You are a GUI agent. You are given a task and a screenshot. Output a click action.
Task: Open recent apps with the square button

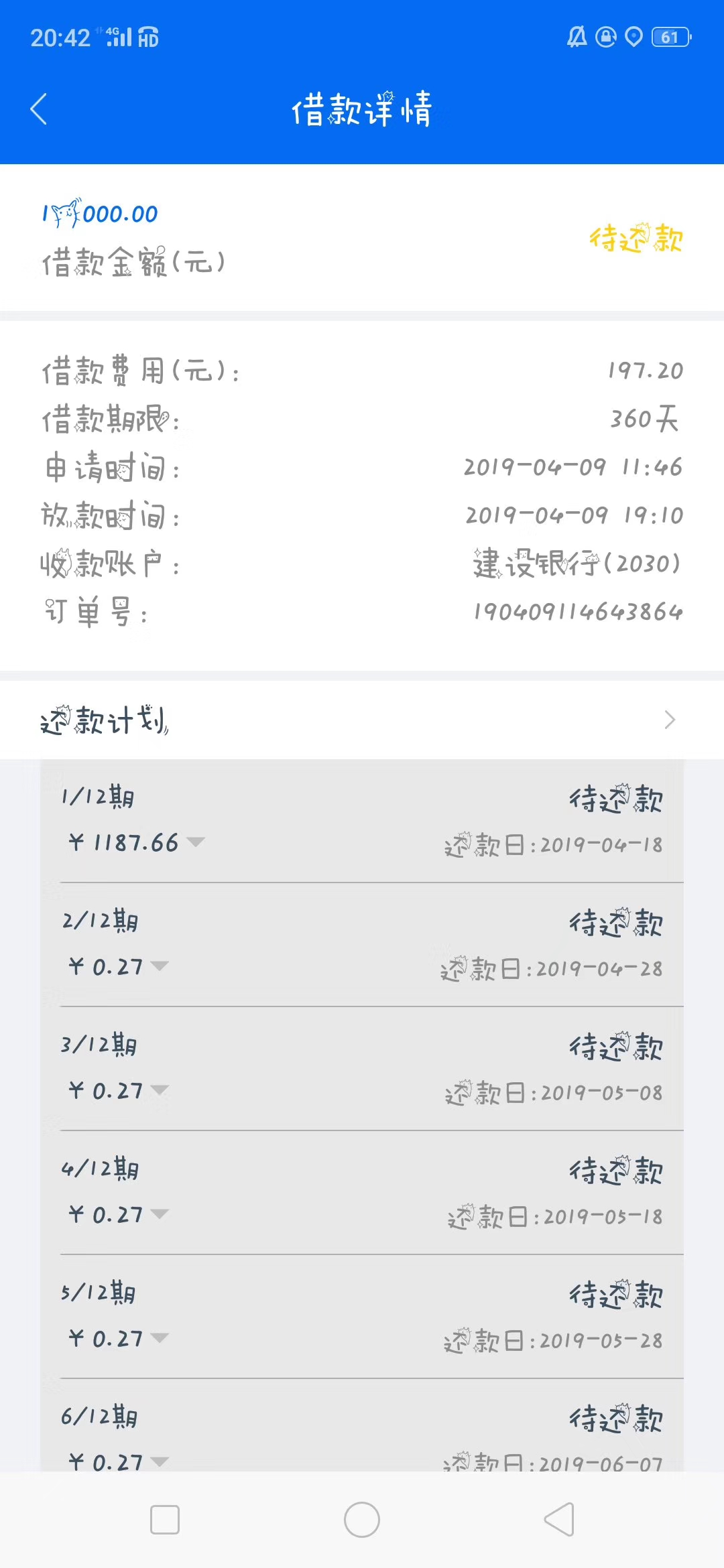pos(165,1520)
